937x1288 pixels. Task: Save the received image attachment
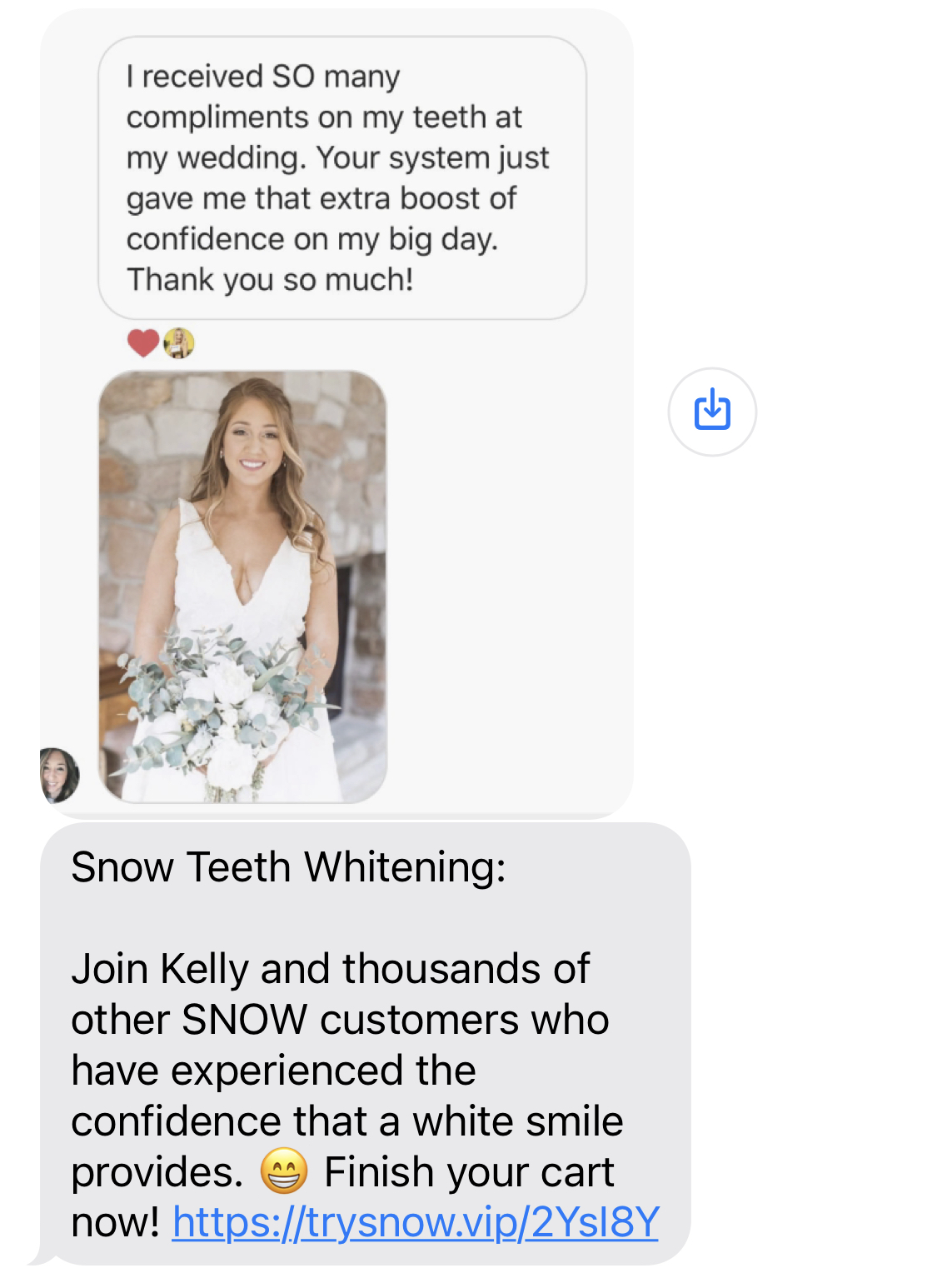712,412
